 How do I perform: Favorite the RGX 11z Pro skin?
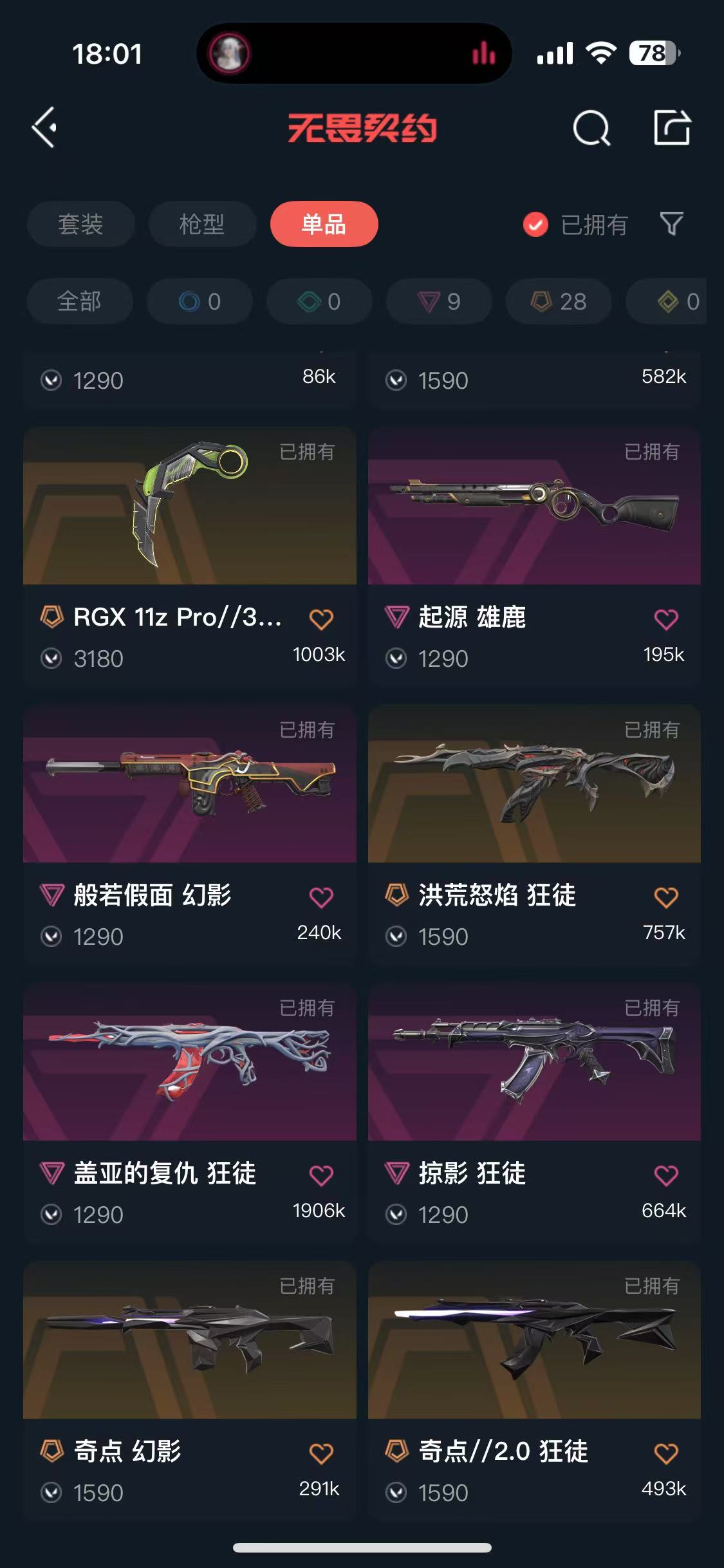click(320, 619)
